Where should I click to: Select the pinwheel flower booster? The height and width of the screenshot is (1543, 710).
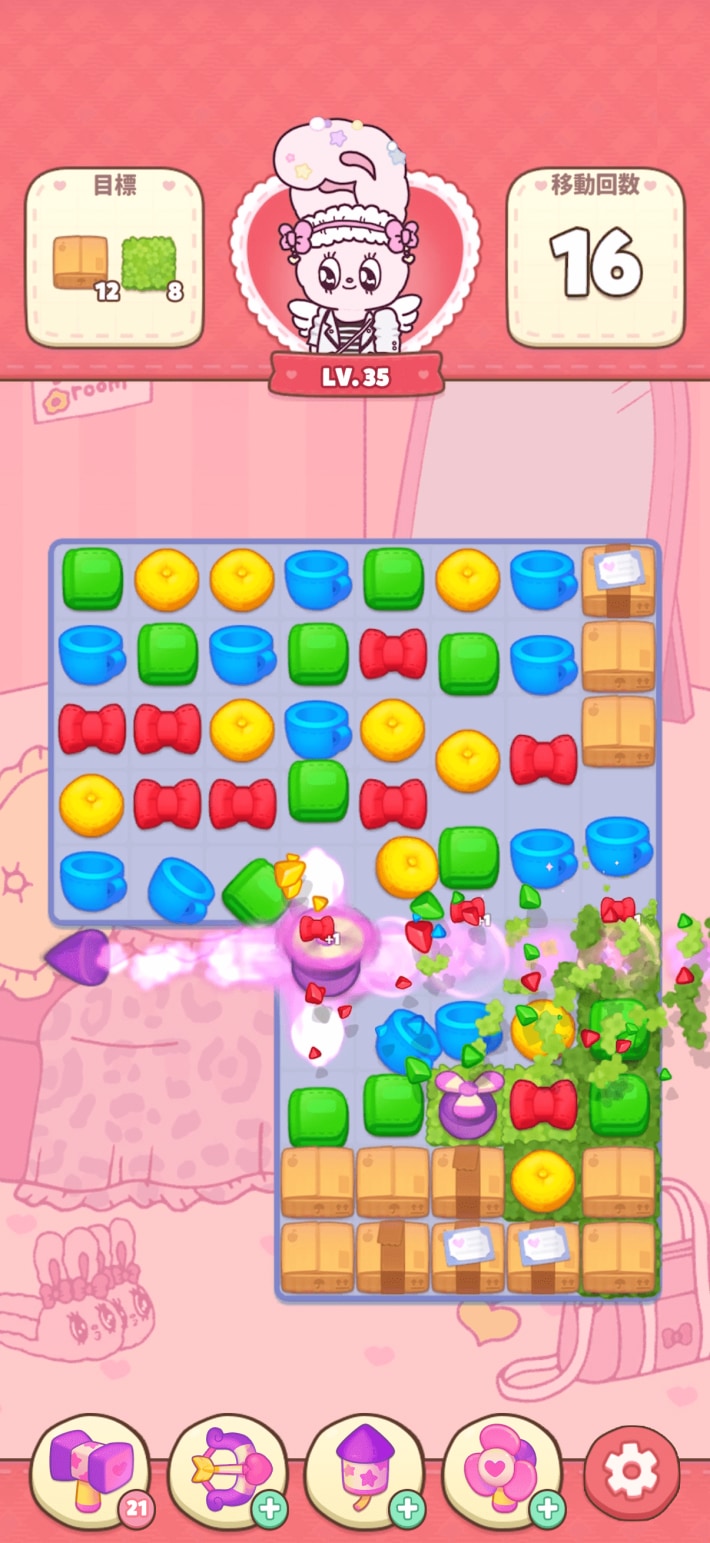click(501, 1471)
